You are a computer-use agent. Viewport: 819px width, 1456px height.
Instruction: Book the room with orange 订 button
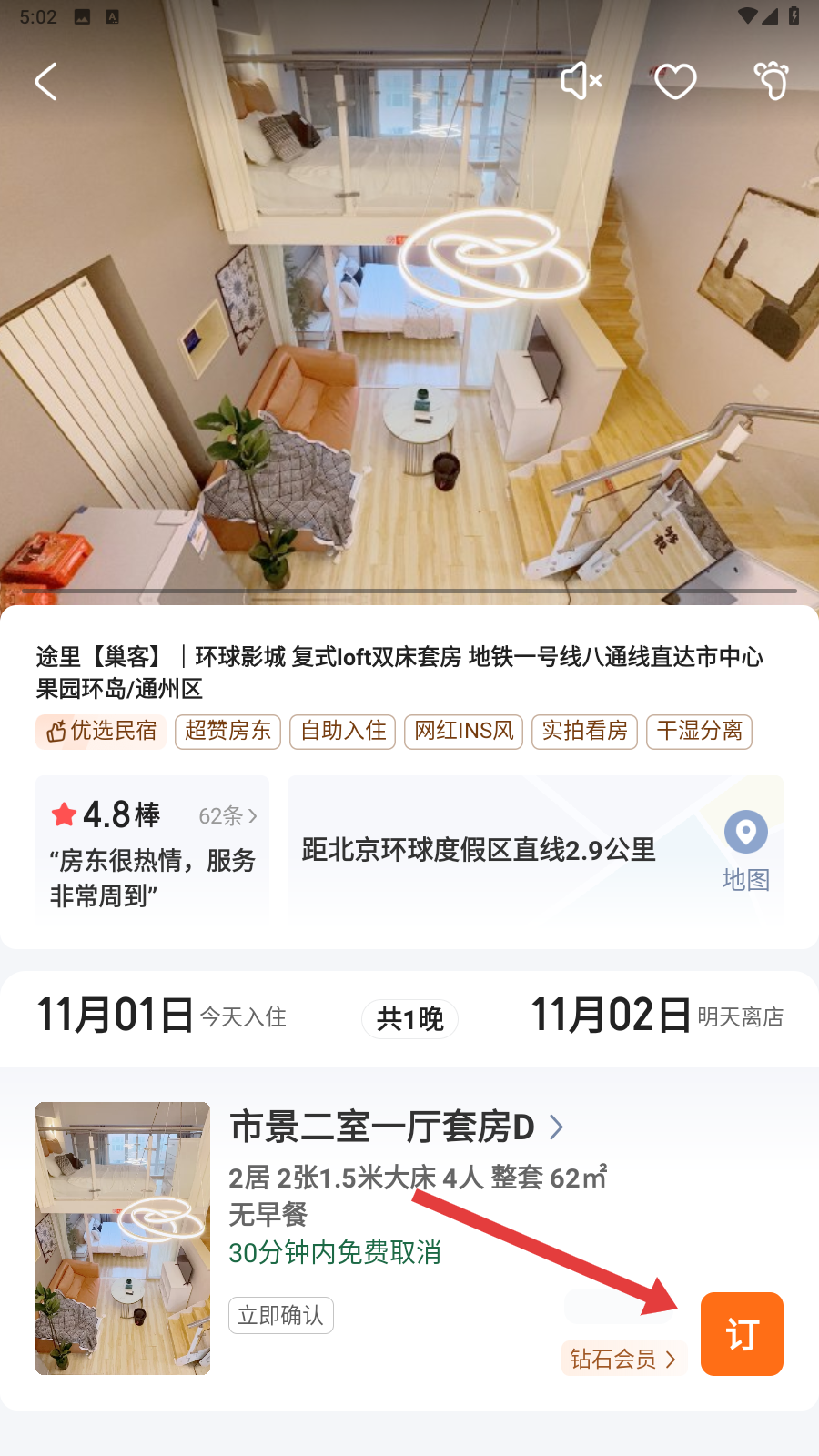(x=742, y=1333)
